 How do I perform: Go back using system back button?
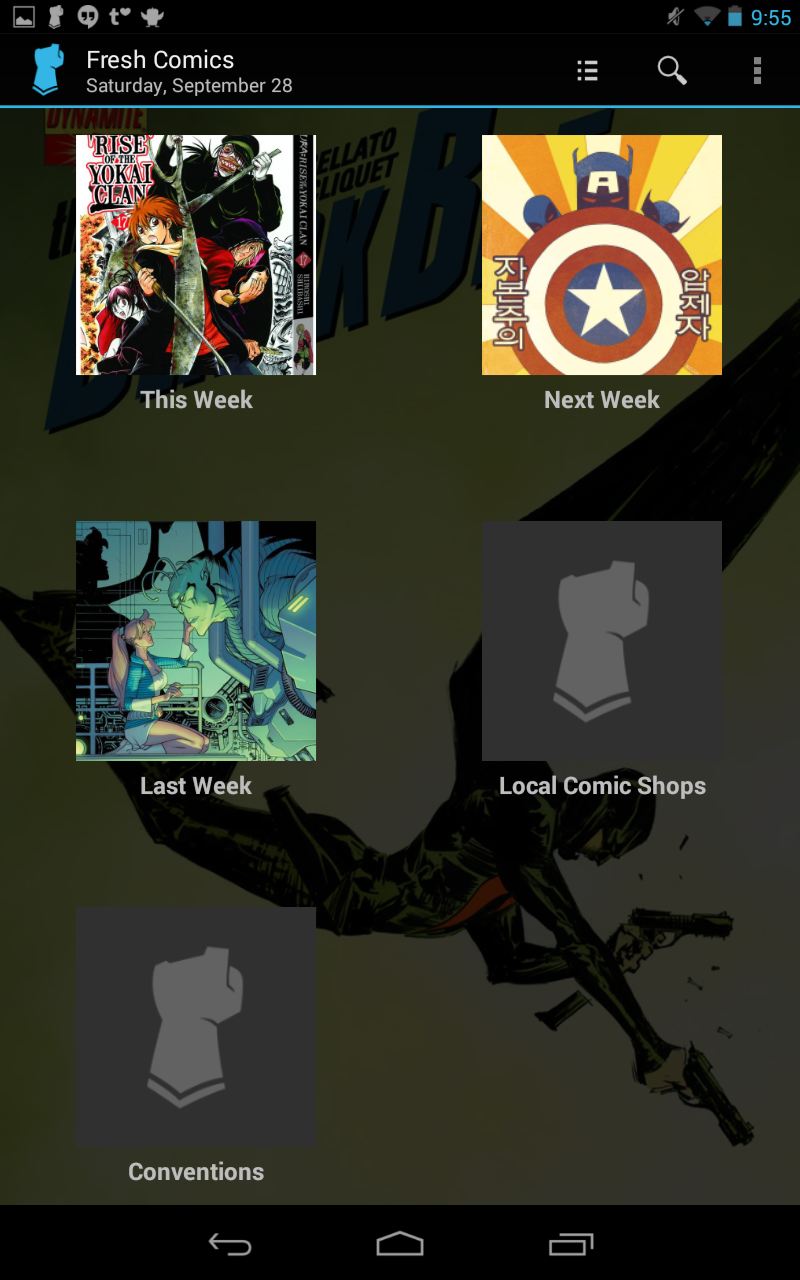pos(229,1244)
